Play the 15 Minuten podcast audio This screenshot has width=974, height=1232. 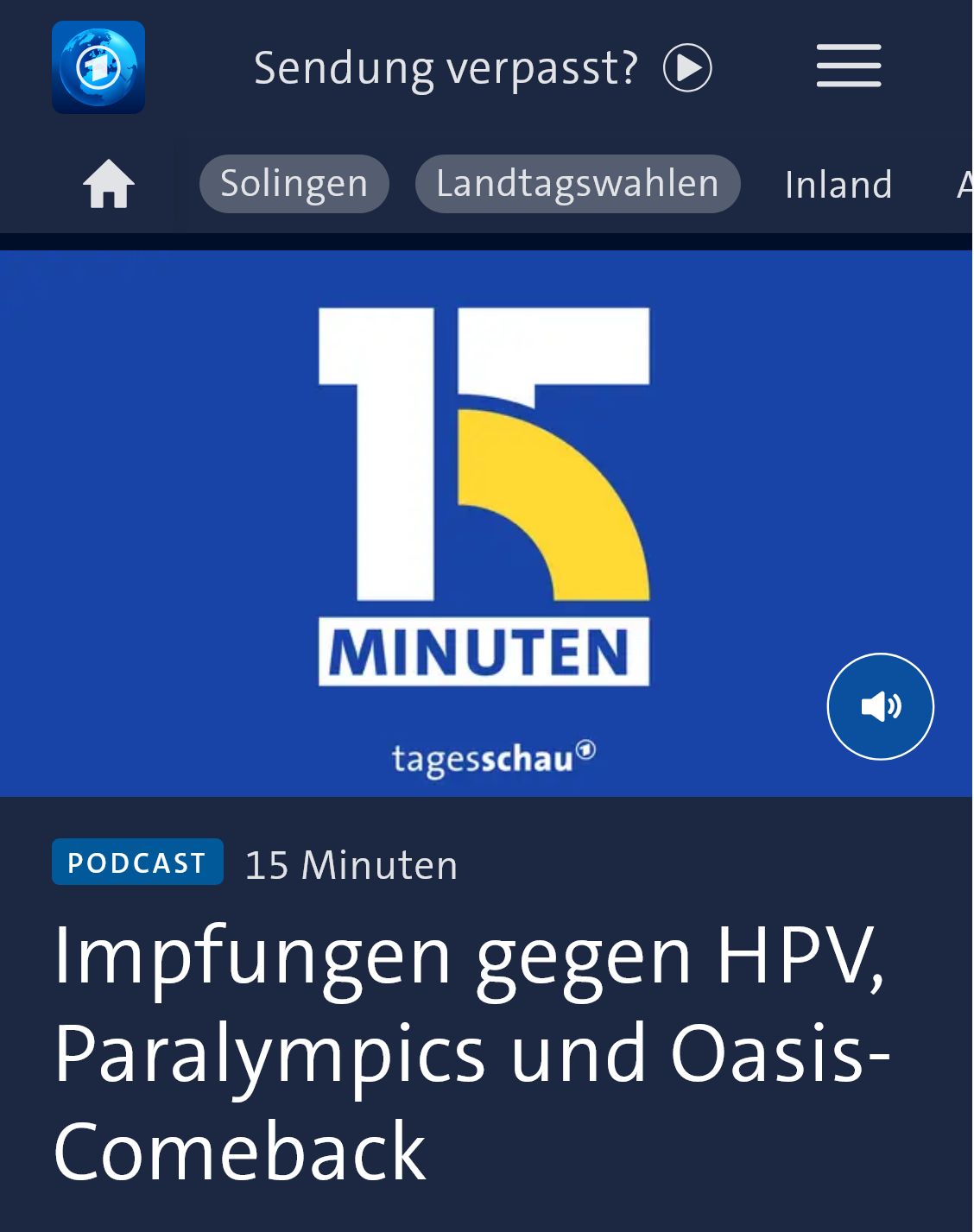click(x=879, y=706)
